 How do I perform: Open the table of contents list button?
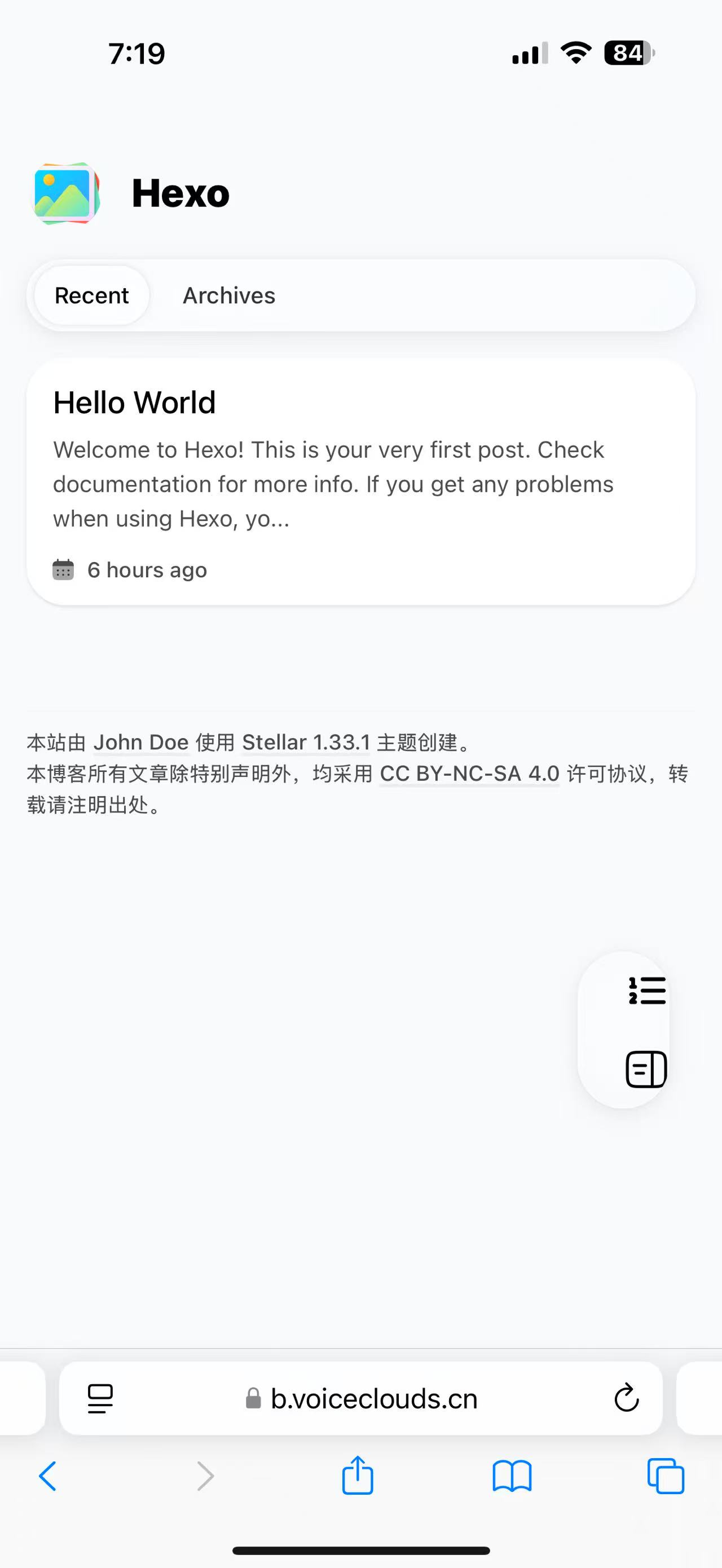[x=646, y=991]
